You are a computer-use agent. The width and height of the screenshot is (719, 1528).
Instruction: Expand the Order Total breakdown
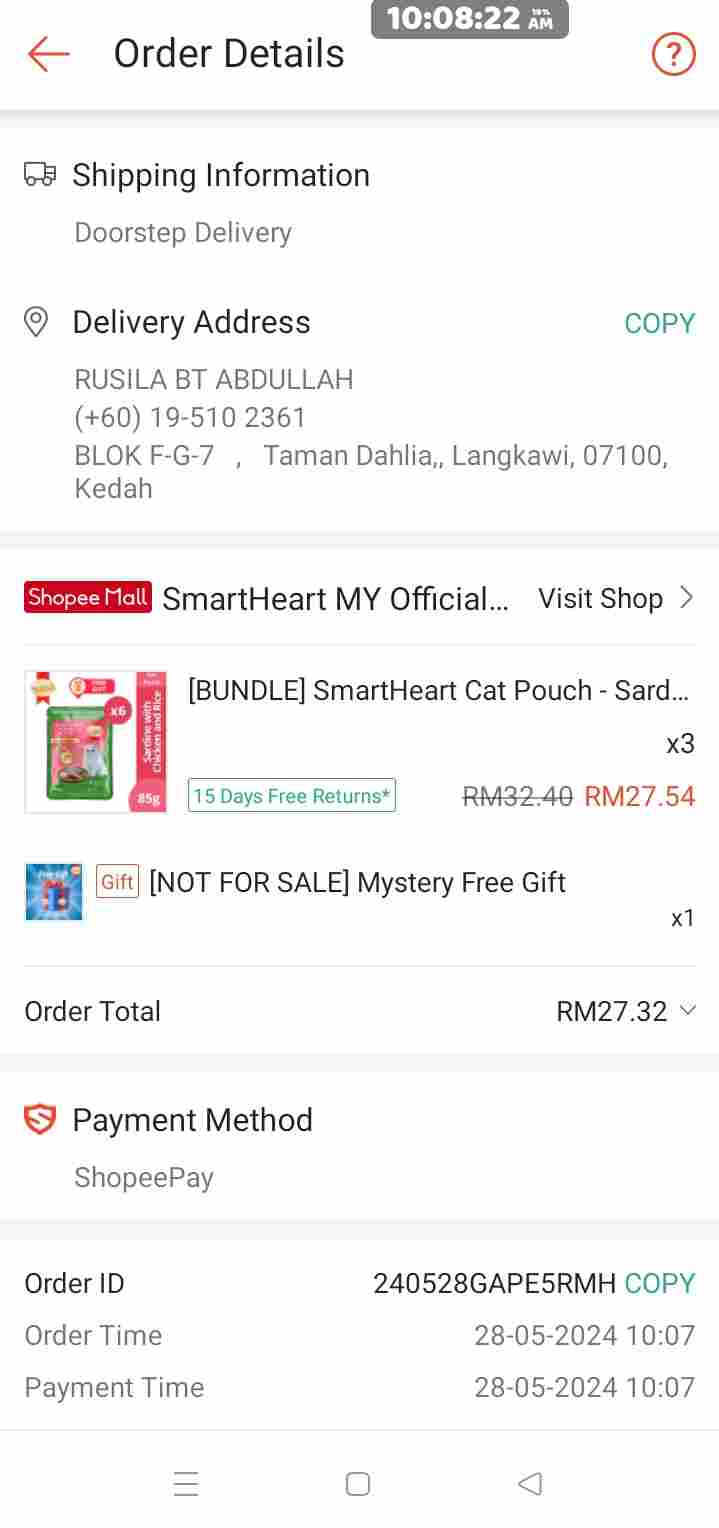[x=686, y=1011]
